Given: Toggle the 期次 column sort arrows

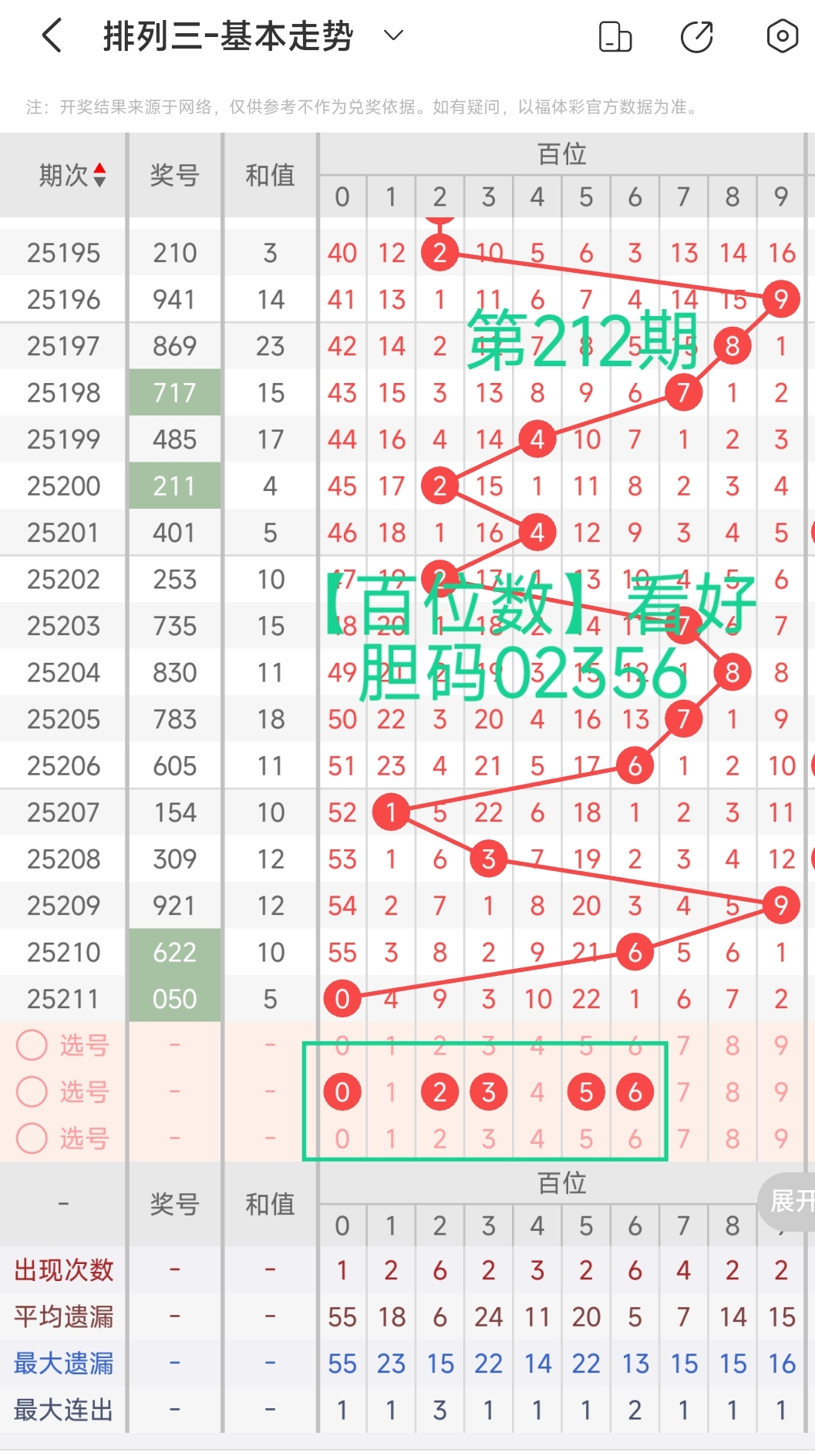Looking at the screenshot, I should point(99,175).
